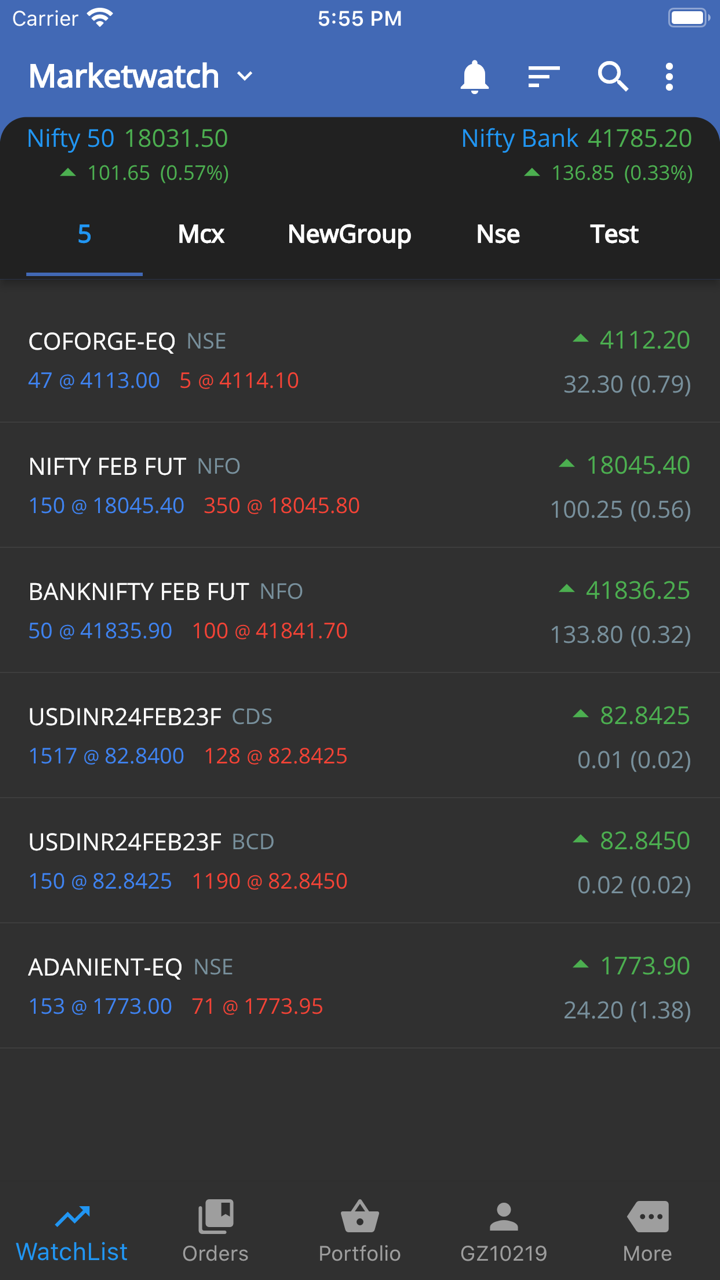This screenshot has width=720, height=1280.
Task: Open the sort options icon
Action: pyautogui.click(x=543, y=77)
